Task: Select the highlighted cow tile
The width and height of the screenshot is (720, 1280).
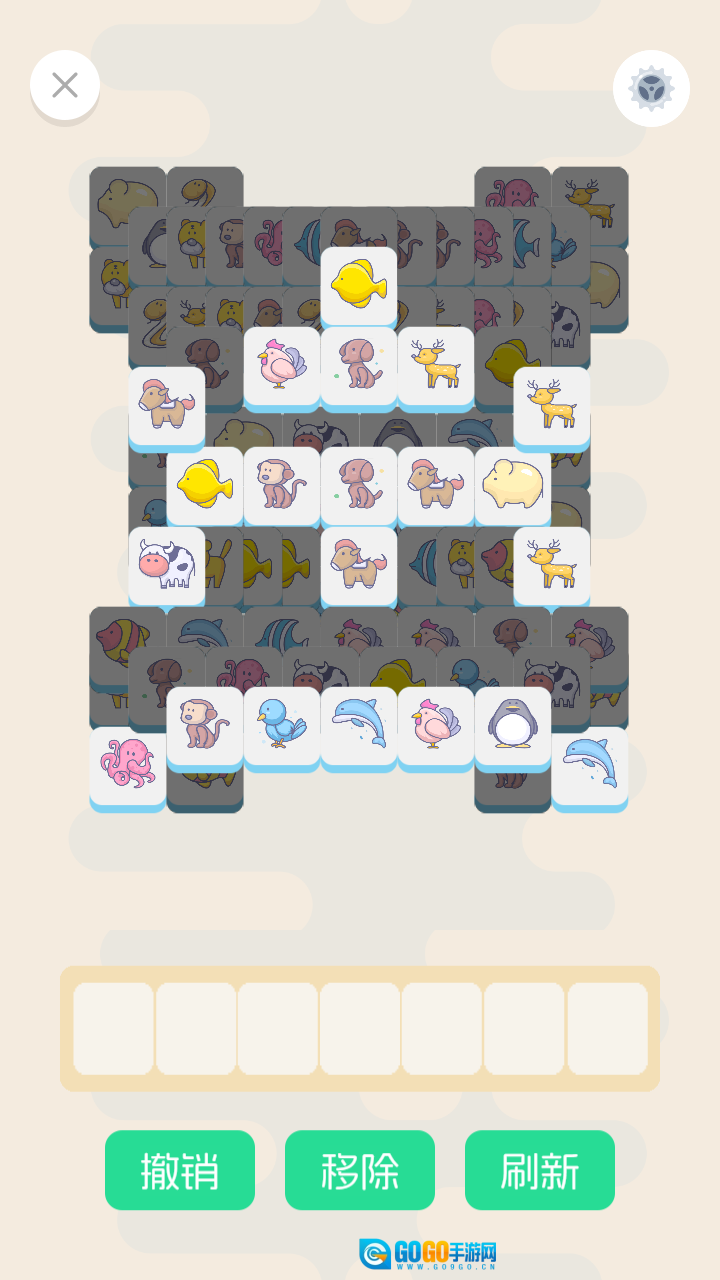Action: [x=166, y=565]
